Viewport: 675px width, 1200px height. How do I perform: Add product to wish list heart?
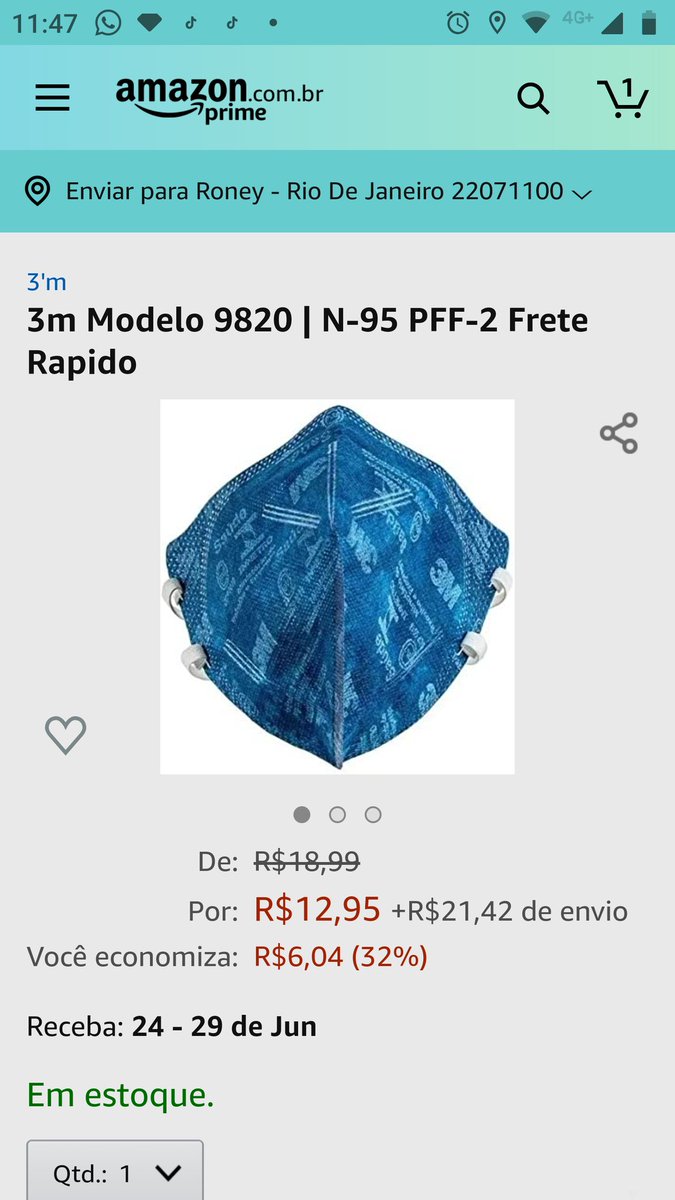(x=66, y=736)
